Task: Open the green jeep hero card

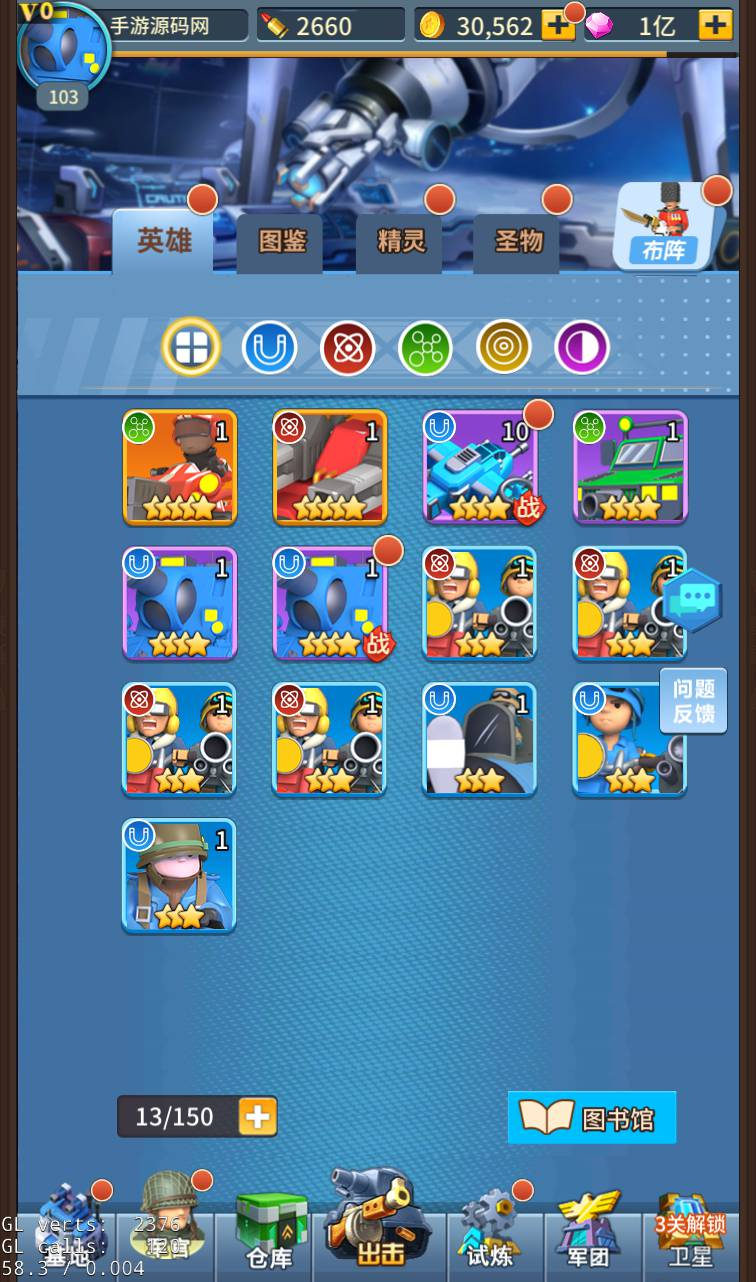Action: 630,467
